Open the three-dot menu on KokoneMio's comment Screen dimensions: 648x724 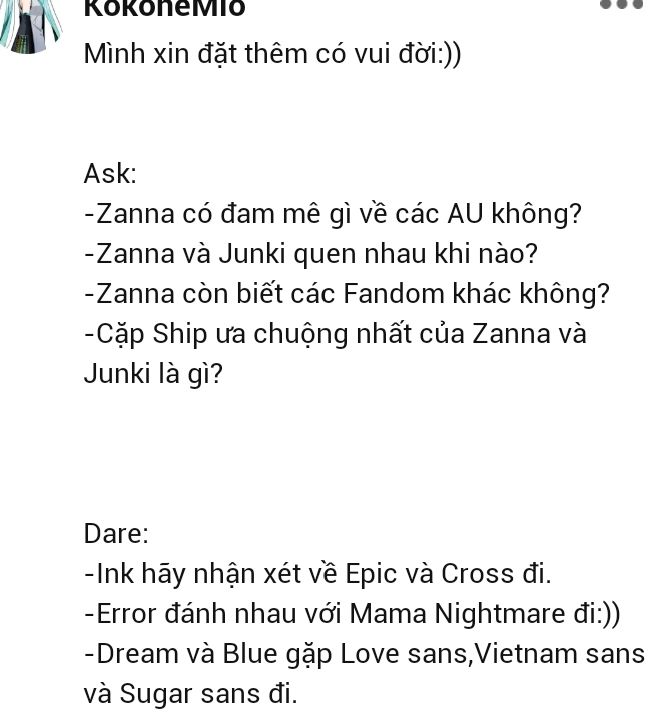[x=620, y=5]
